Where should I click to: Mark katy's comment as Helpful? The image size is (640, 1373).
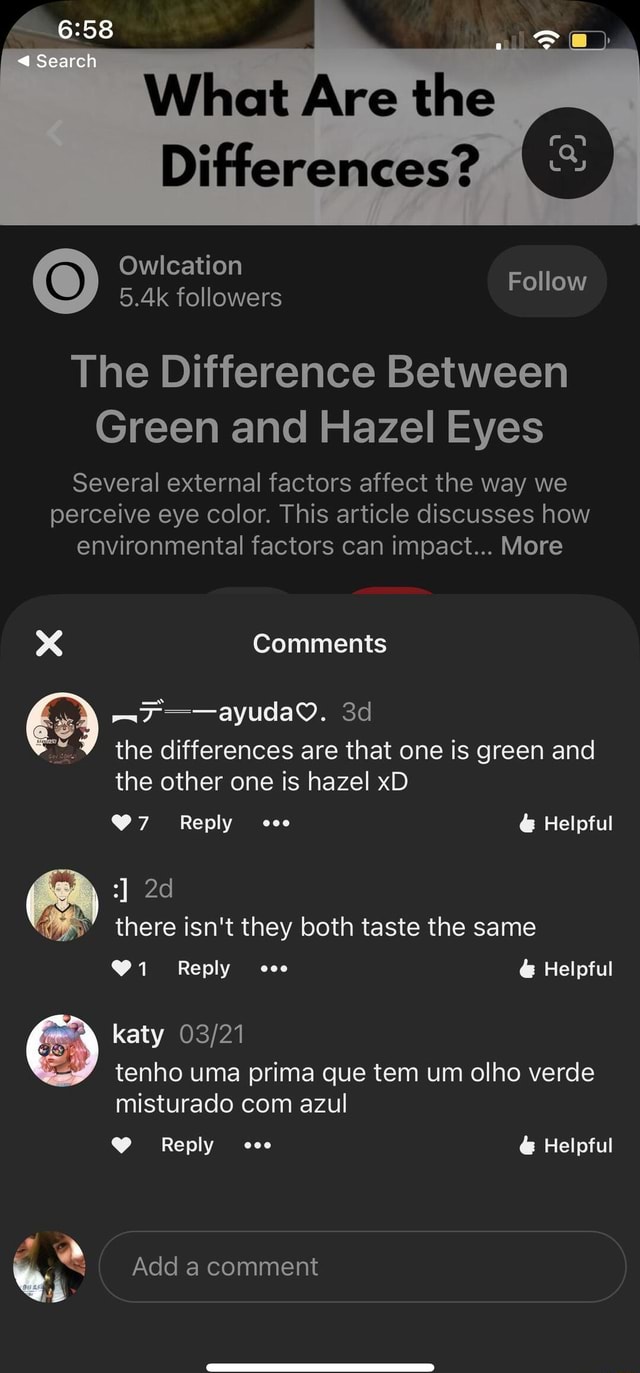tap(566, 1145)
